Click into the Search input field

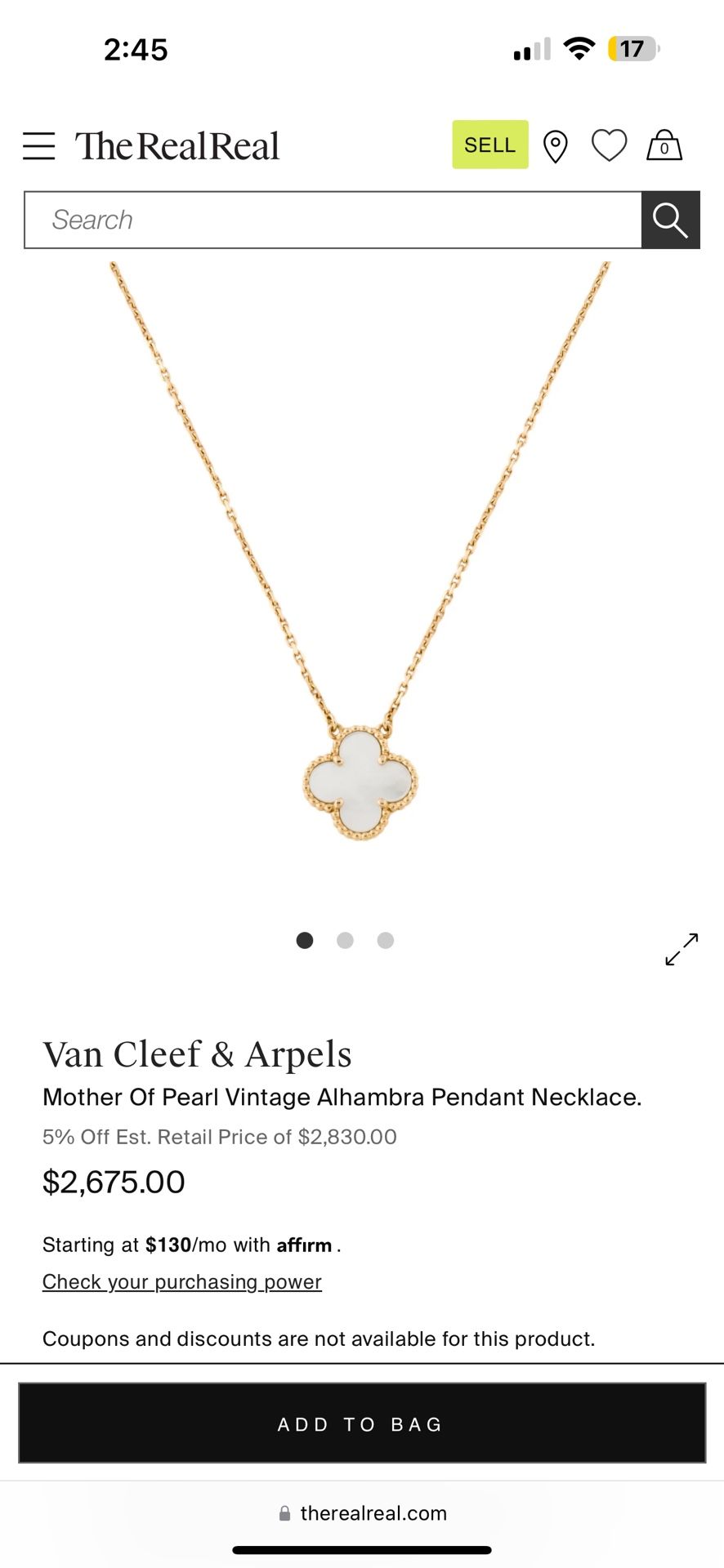[327, 220]
